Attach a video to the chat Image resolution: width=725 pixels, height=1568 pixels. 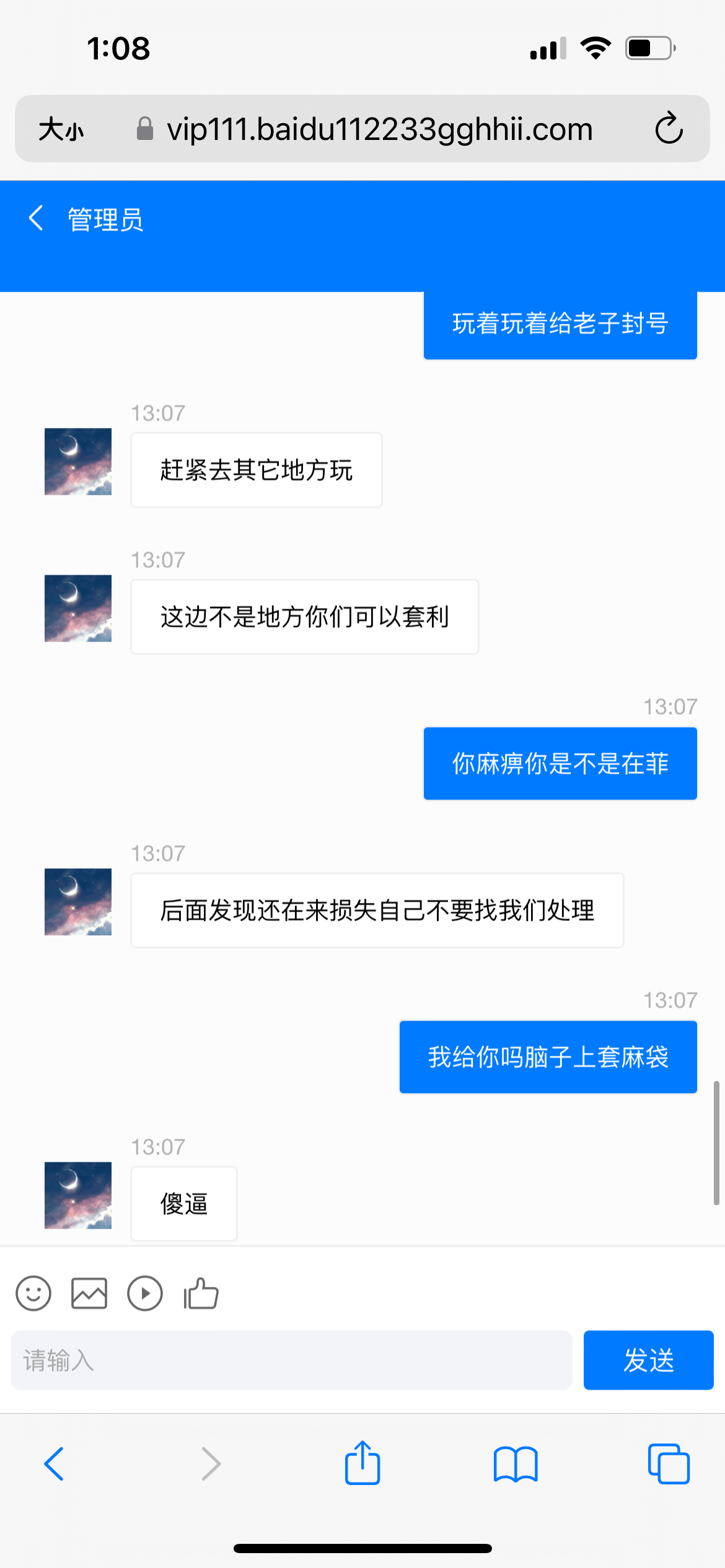145,1293
